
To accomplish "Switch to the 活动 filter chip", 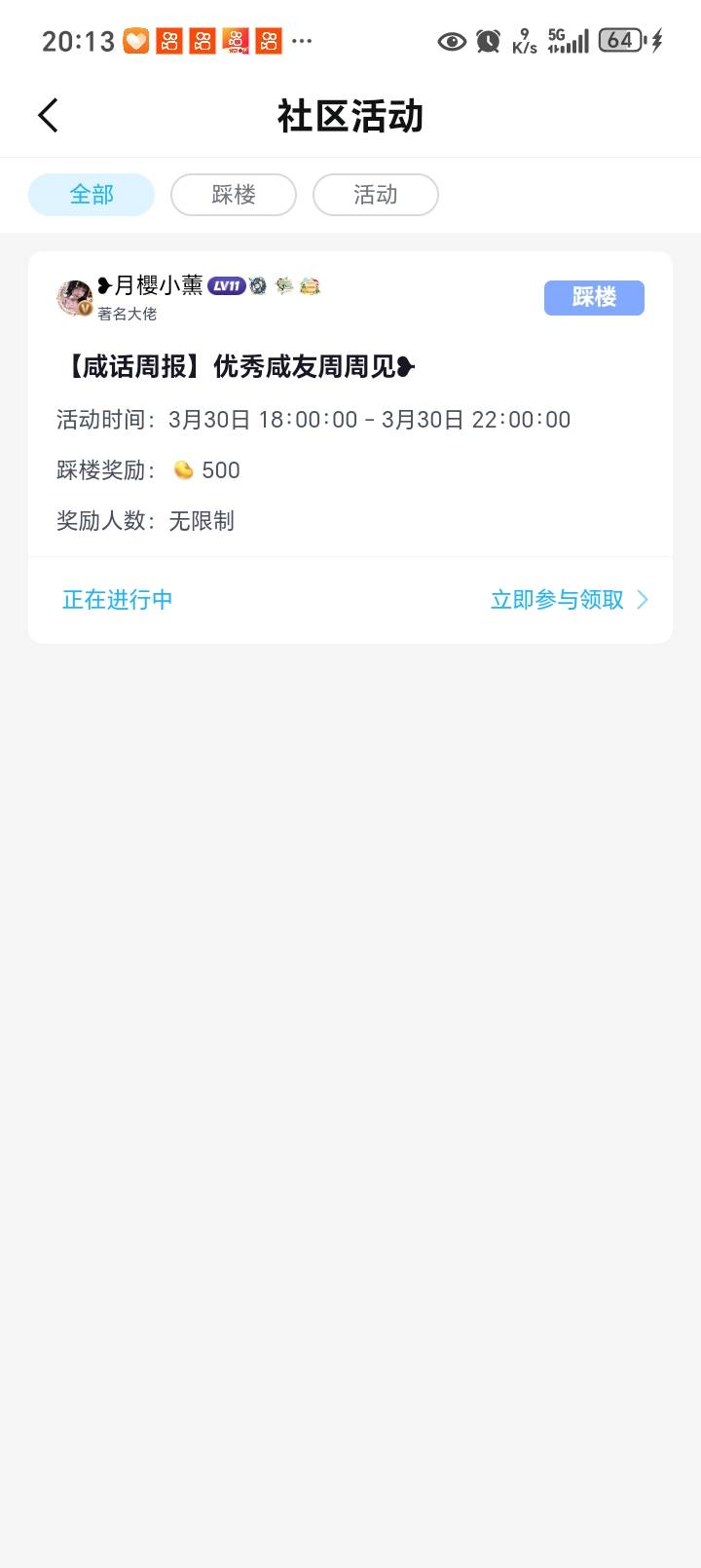I will (376, 195).
